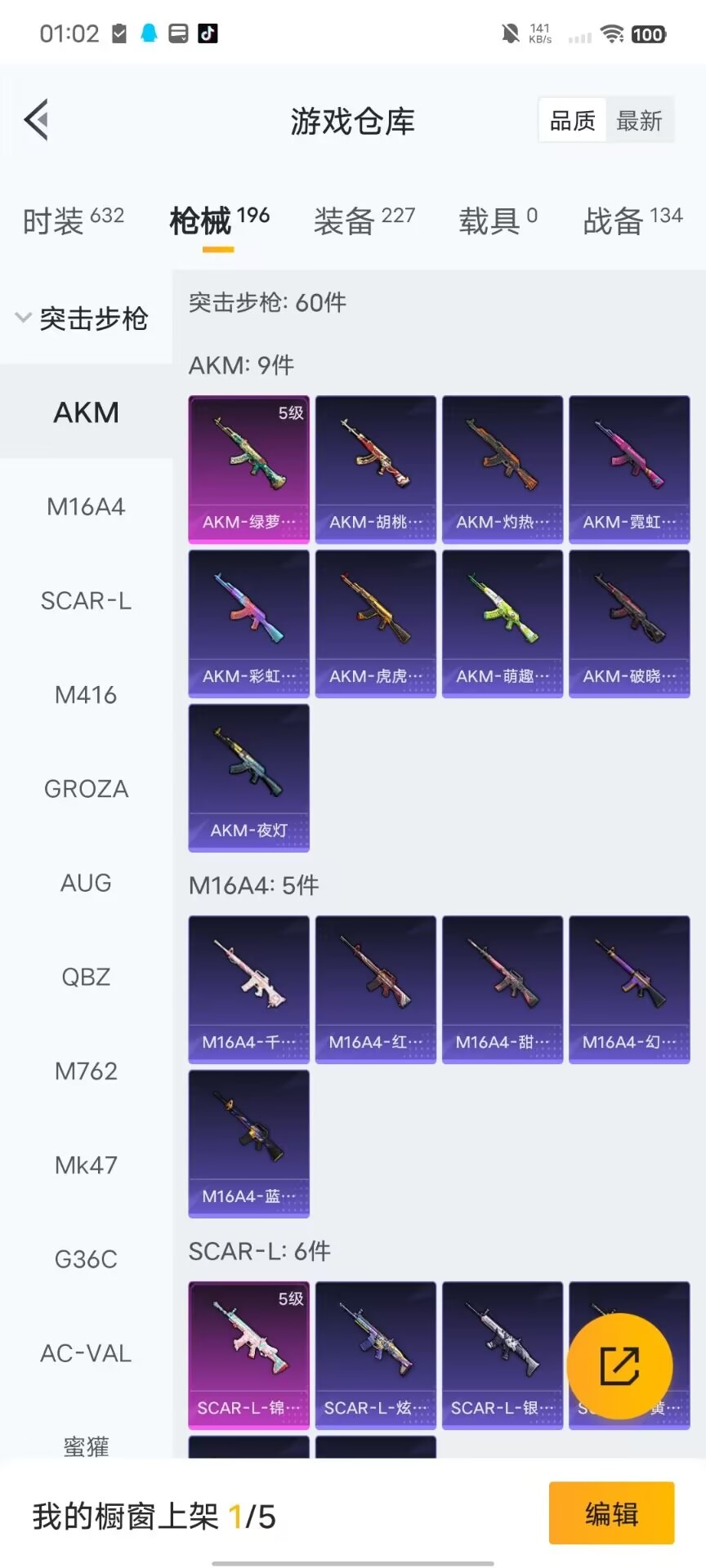The height and width of the screenshot is (1568, 706).
Task: Select M762 in the side list
Action: (x=86, y=1071)
